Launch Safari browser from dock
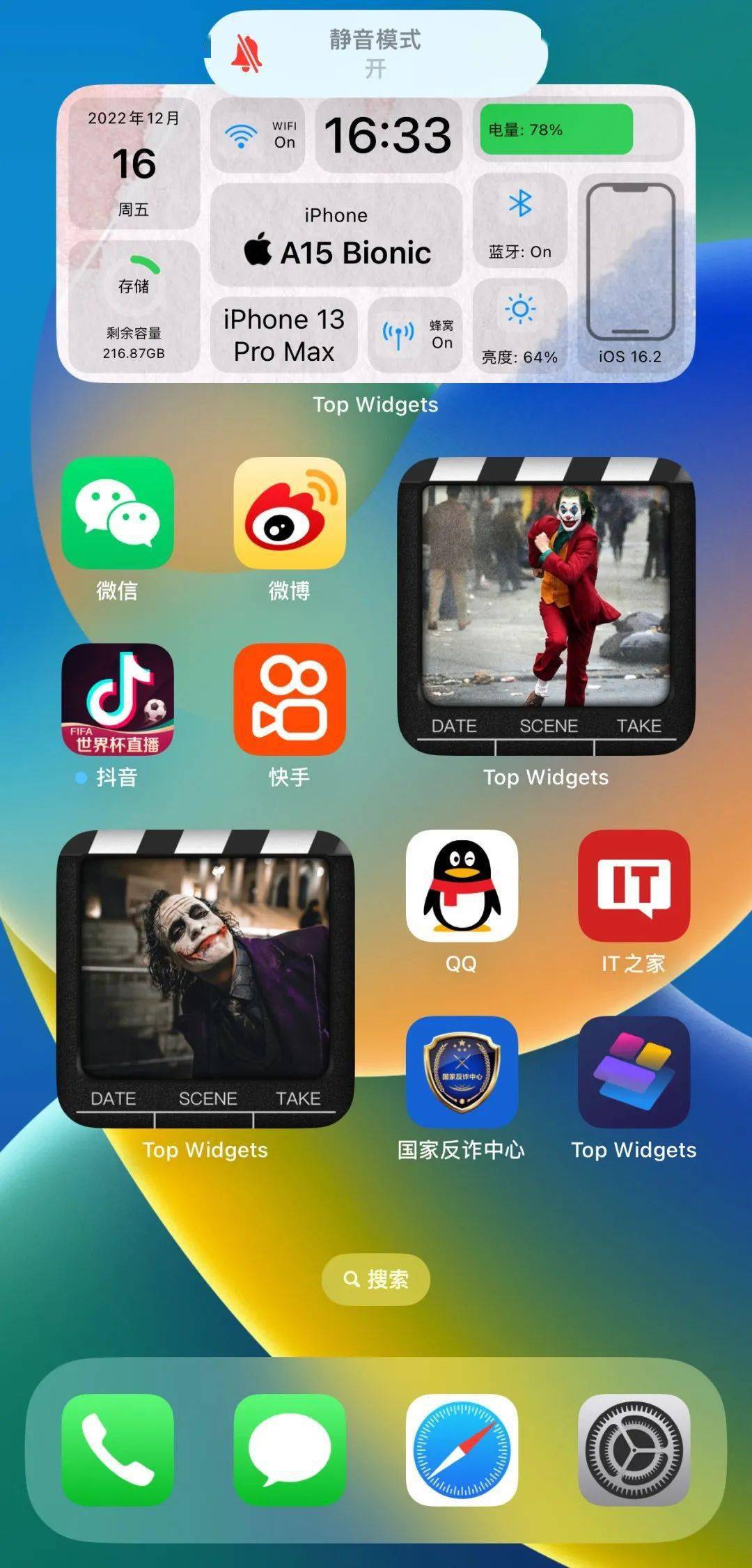This screenshot has width=752, height=1568. 461,1450
